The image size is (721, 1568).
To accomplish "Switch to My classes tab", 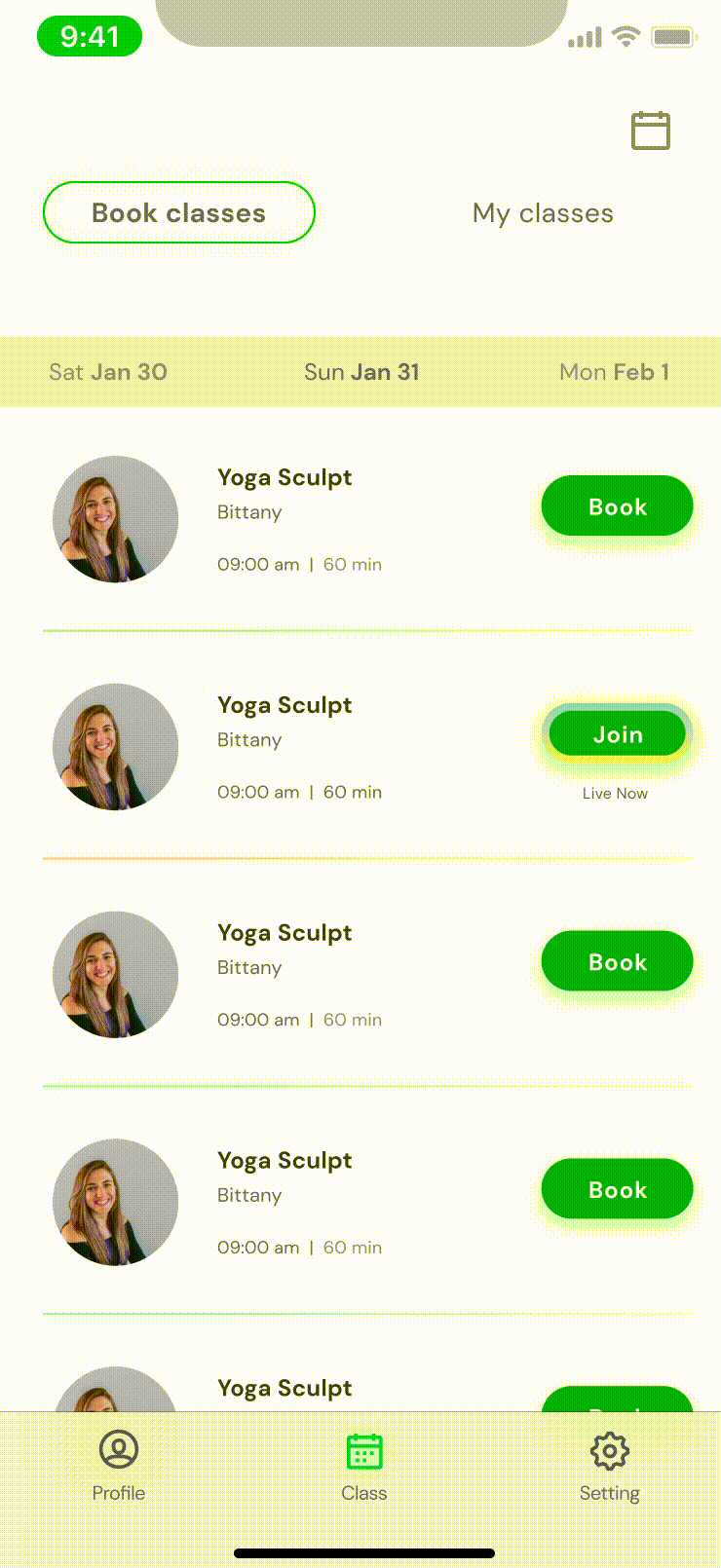I will tap(543, 213).
